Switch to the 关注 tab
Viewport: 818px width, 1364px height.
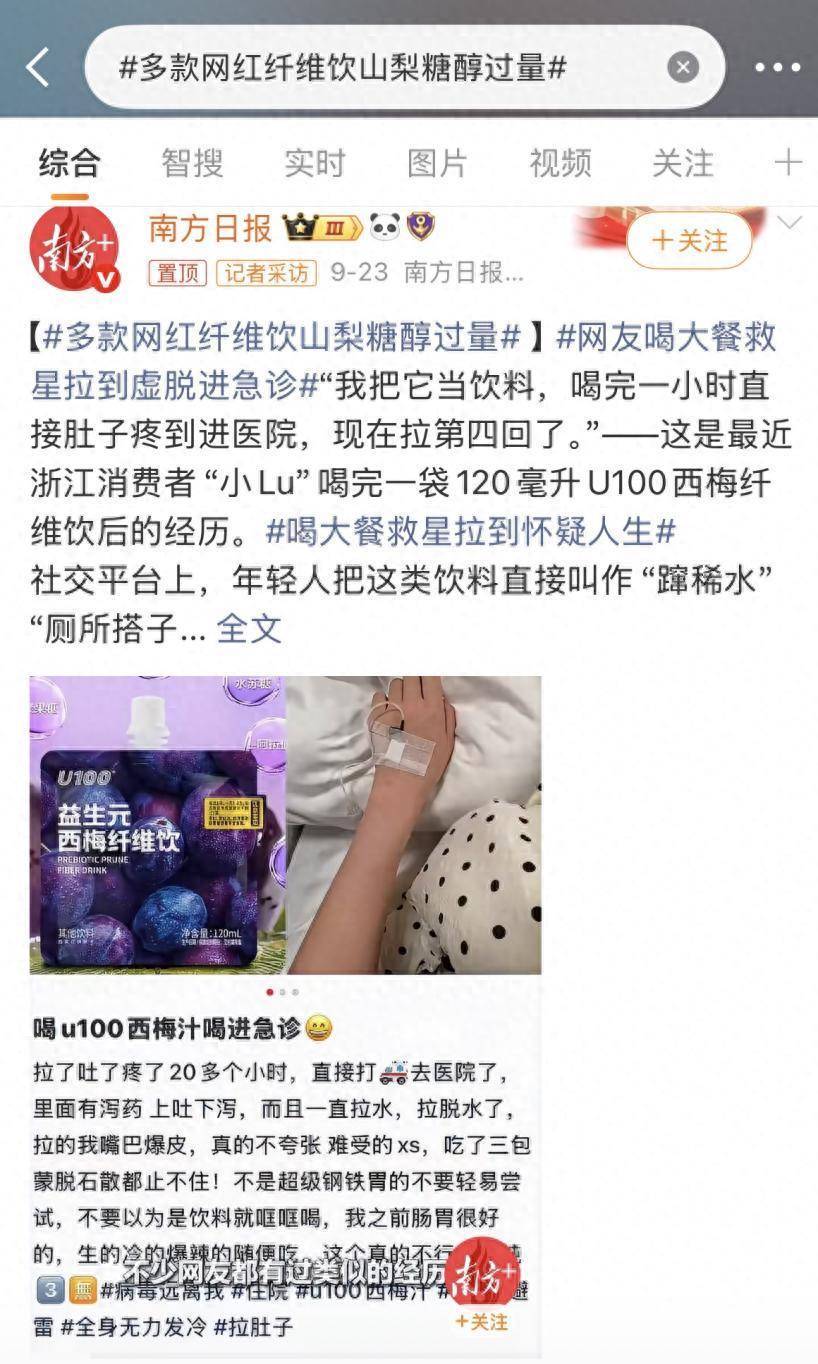[683, 163]
